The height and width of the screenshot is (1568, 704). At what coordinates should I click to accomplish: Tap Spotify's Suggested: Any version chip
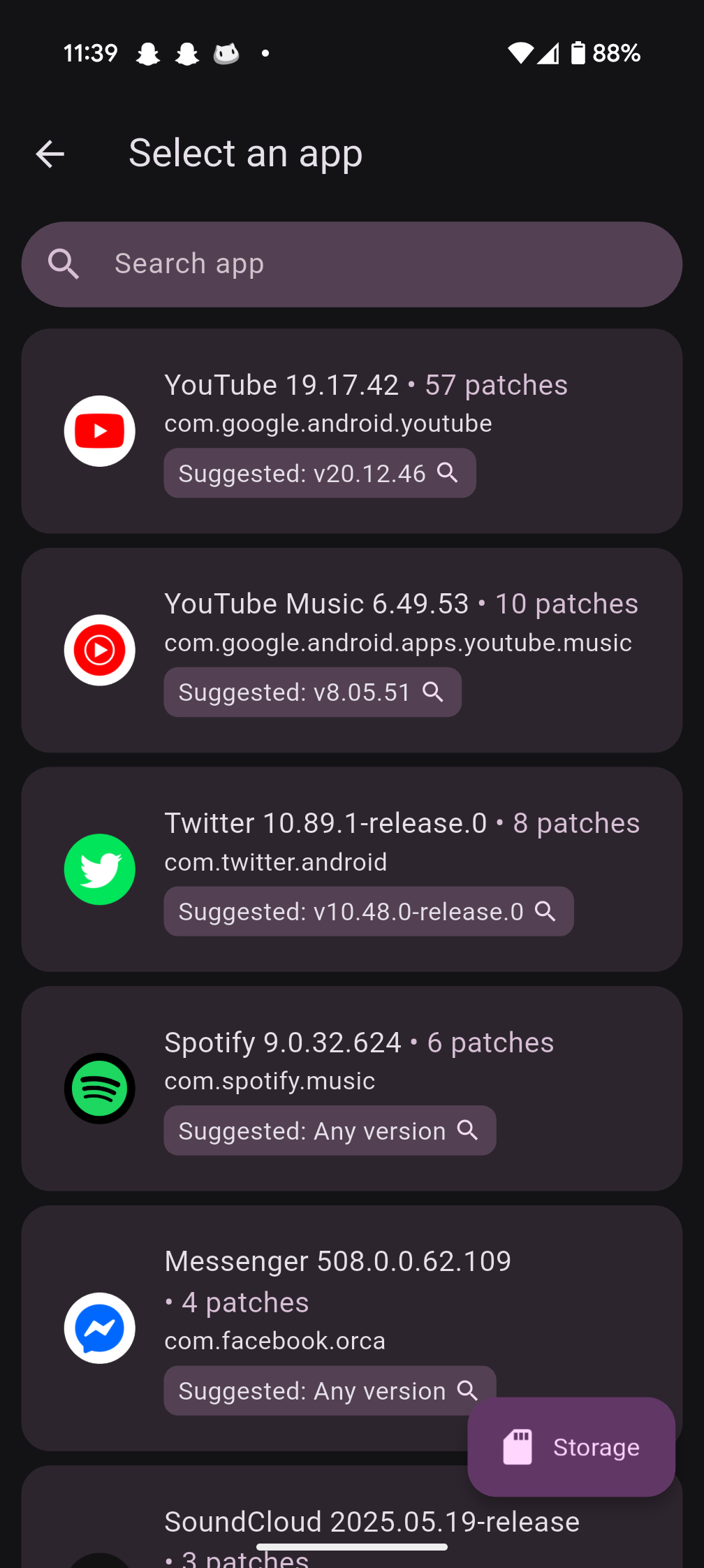pyautogui.click(x=330, y=1131)
